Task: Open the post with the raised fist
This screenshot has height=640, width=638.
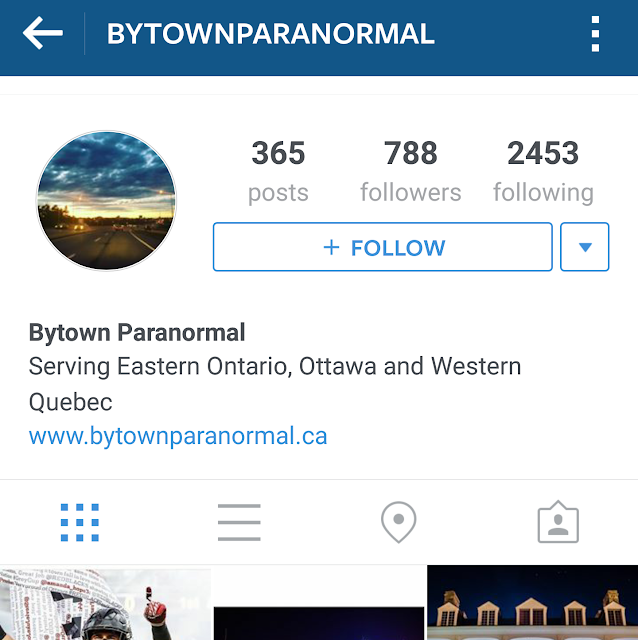Action: (x=105, y=604)
